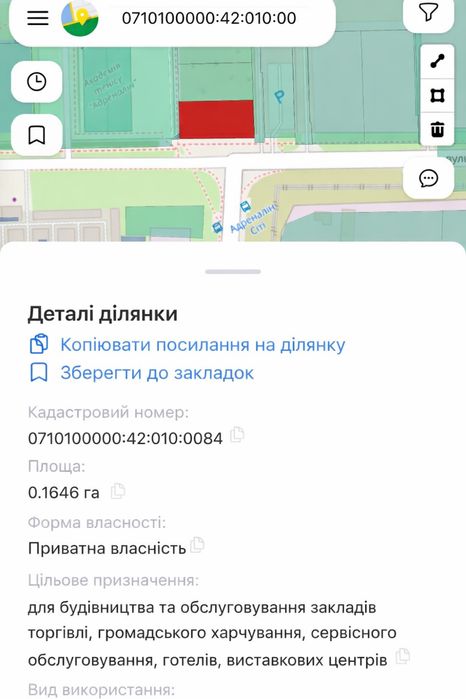Open saved bookmarks button on map

click(37, 135)
